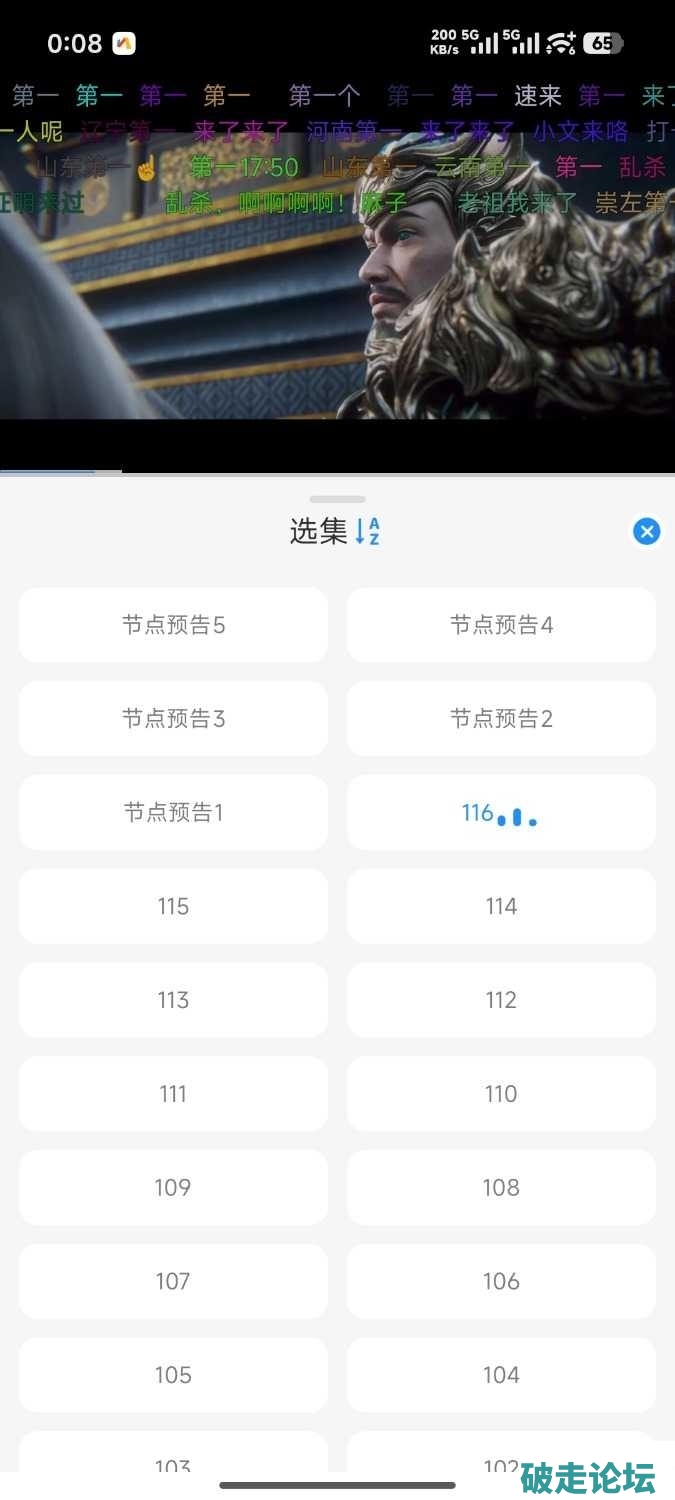Screen dimensions: 675x1500
Task: Select 节点预告5
Action: (173, 625)
